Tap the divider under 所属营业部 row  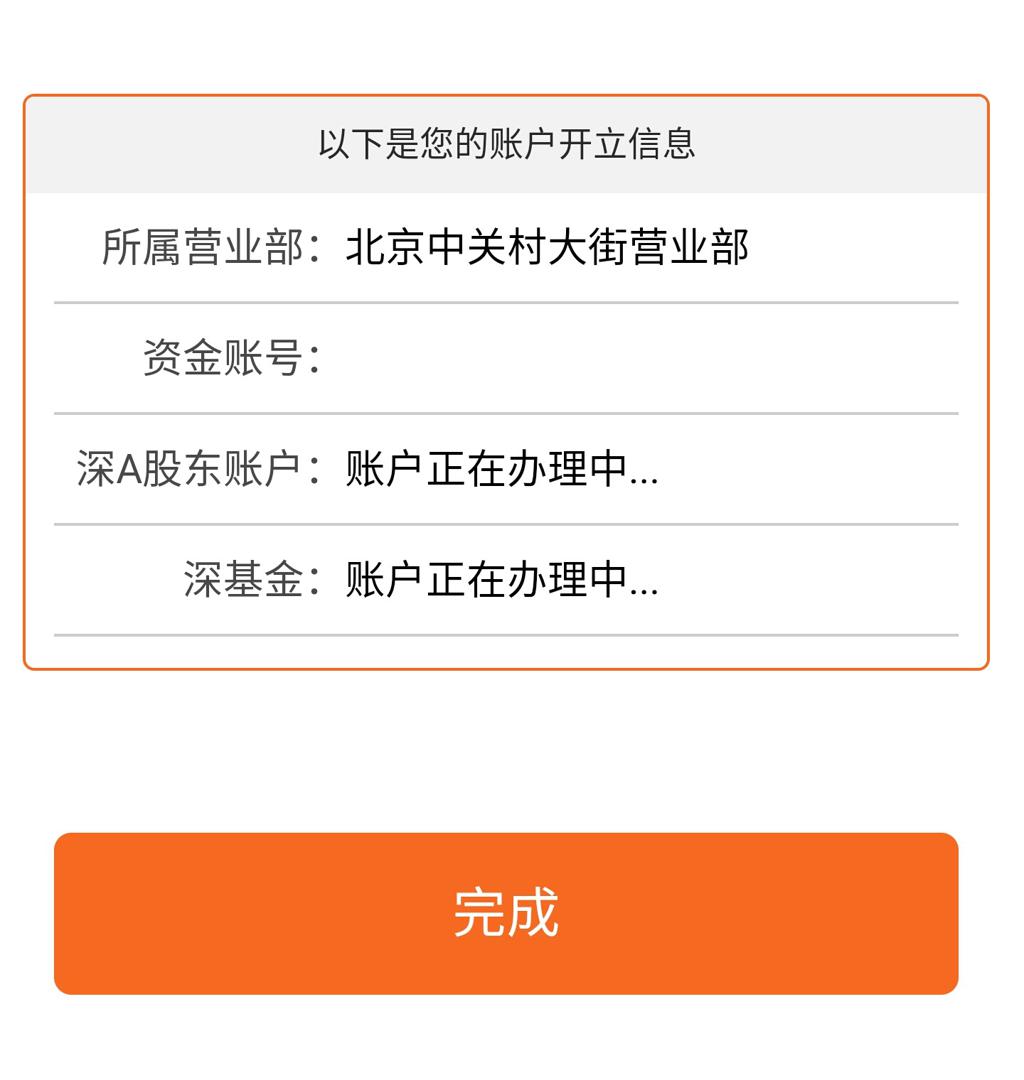[x=507, y=303]
